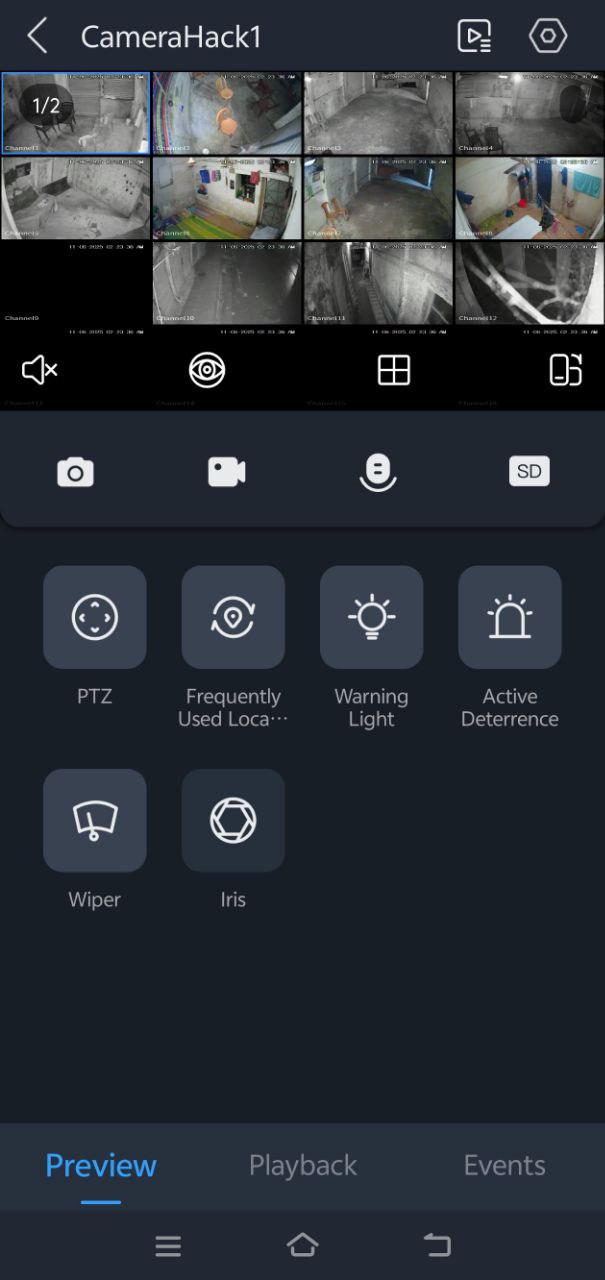Open Frequently Used Locations
Screen dimensions: 605x1280
[233, 618]
